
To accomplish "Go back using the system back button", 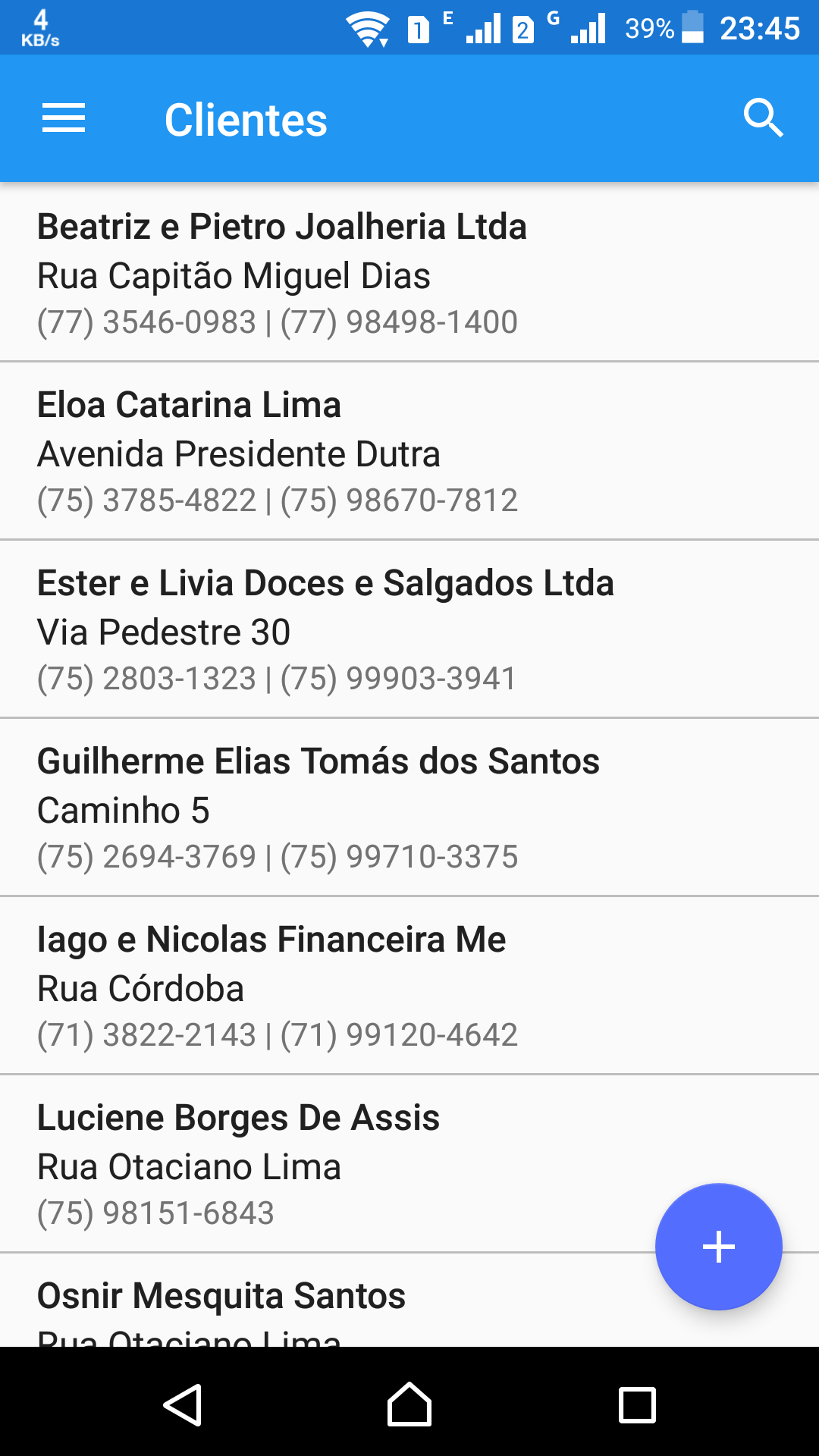I will [182, 1404].
